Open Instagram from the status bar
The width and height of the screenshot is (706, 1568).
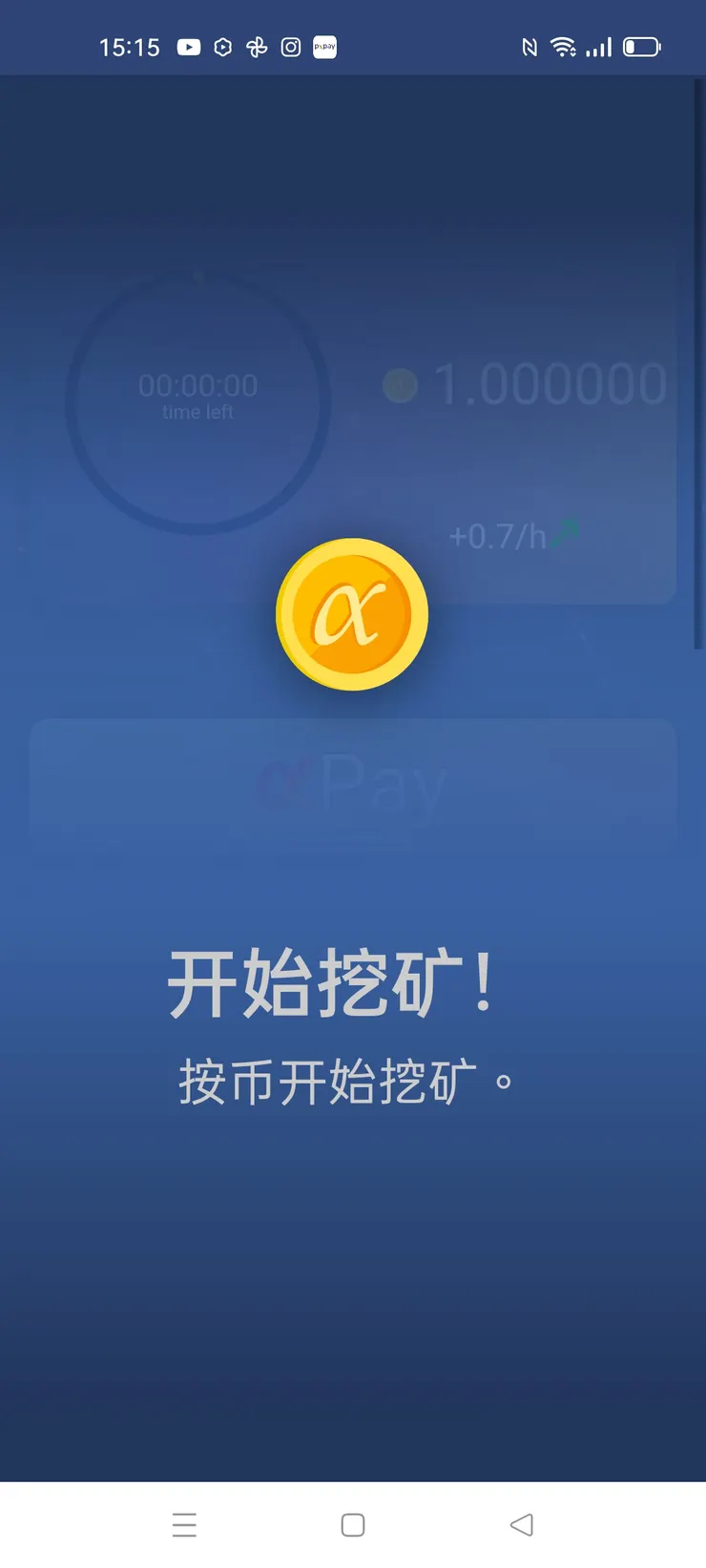290,47
